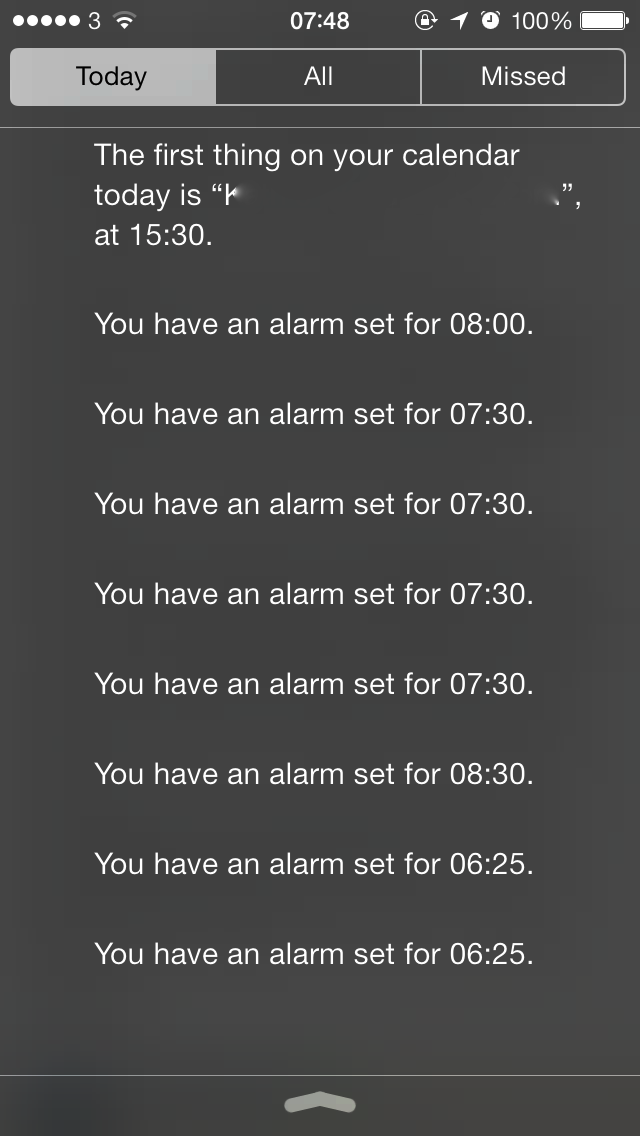Select the Today tab

(x=113, y=77)
